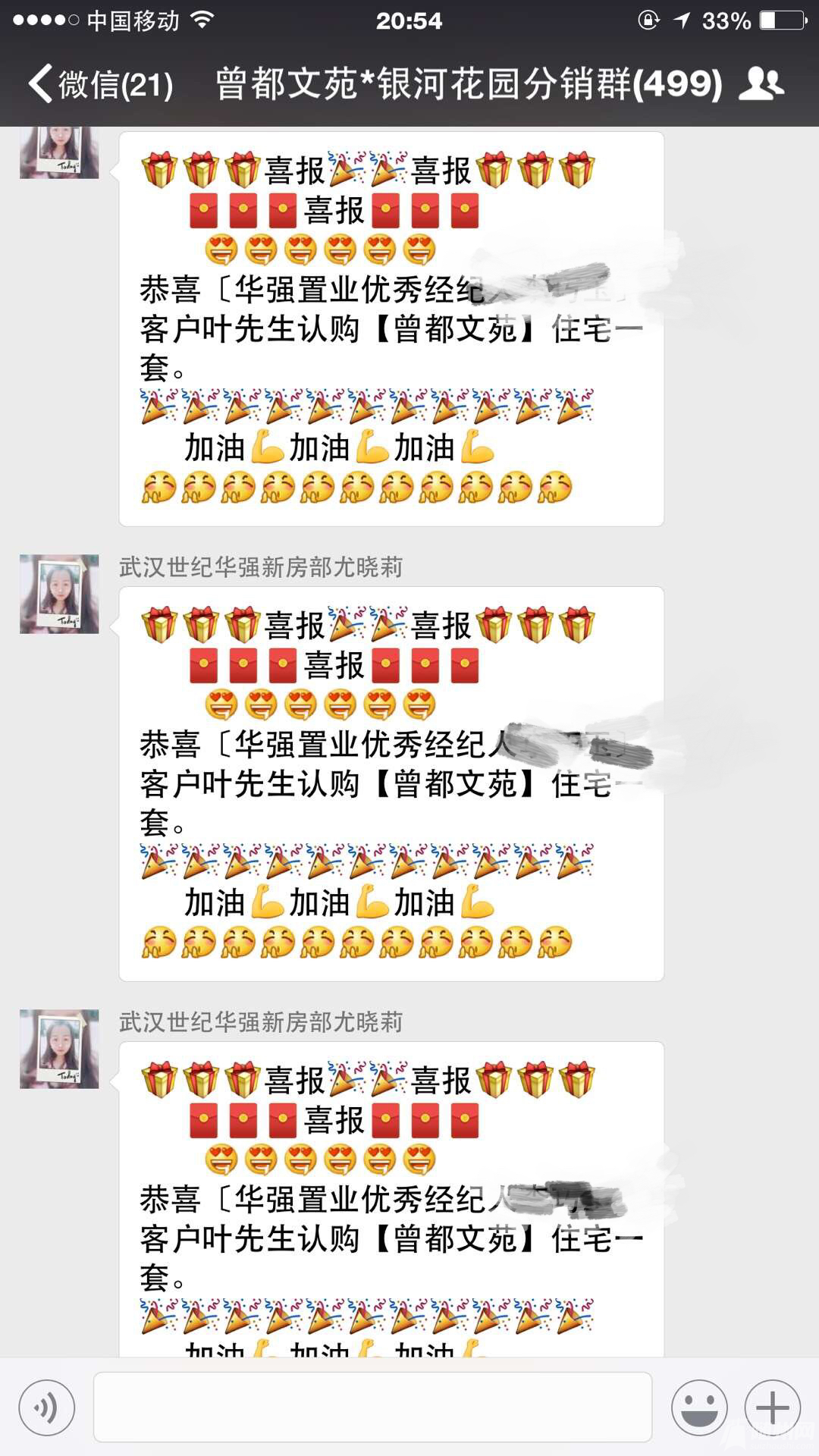Open the emoji sticker panel
This screenshot has width=819, height=1456.
(699, 1407)
